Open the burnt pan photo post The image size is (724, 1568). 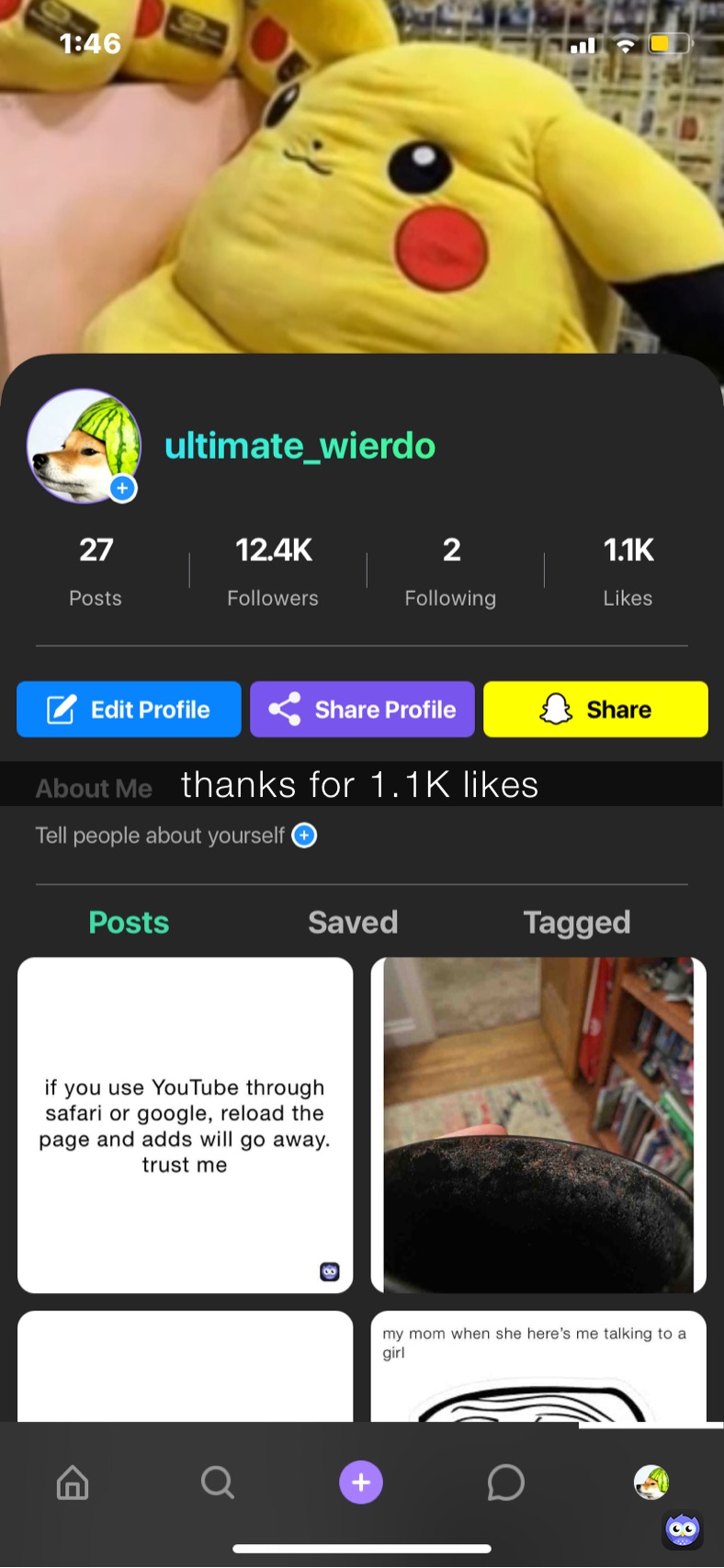click(x=538, y=1125)
